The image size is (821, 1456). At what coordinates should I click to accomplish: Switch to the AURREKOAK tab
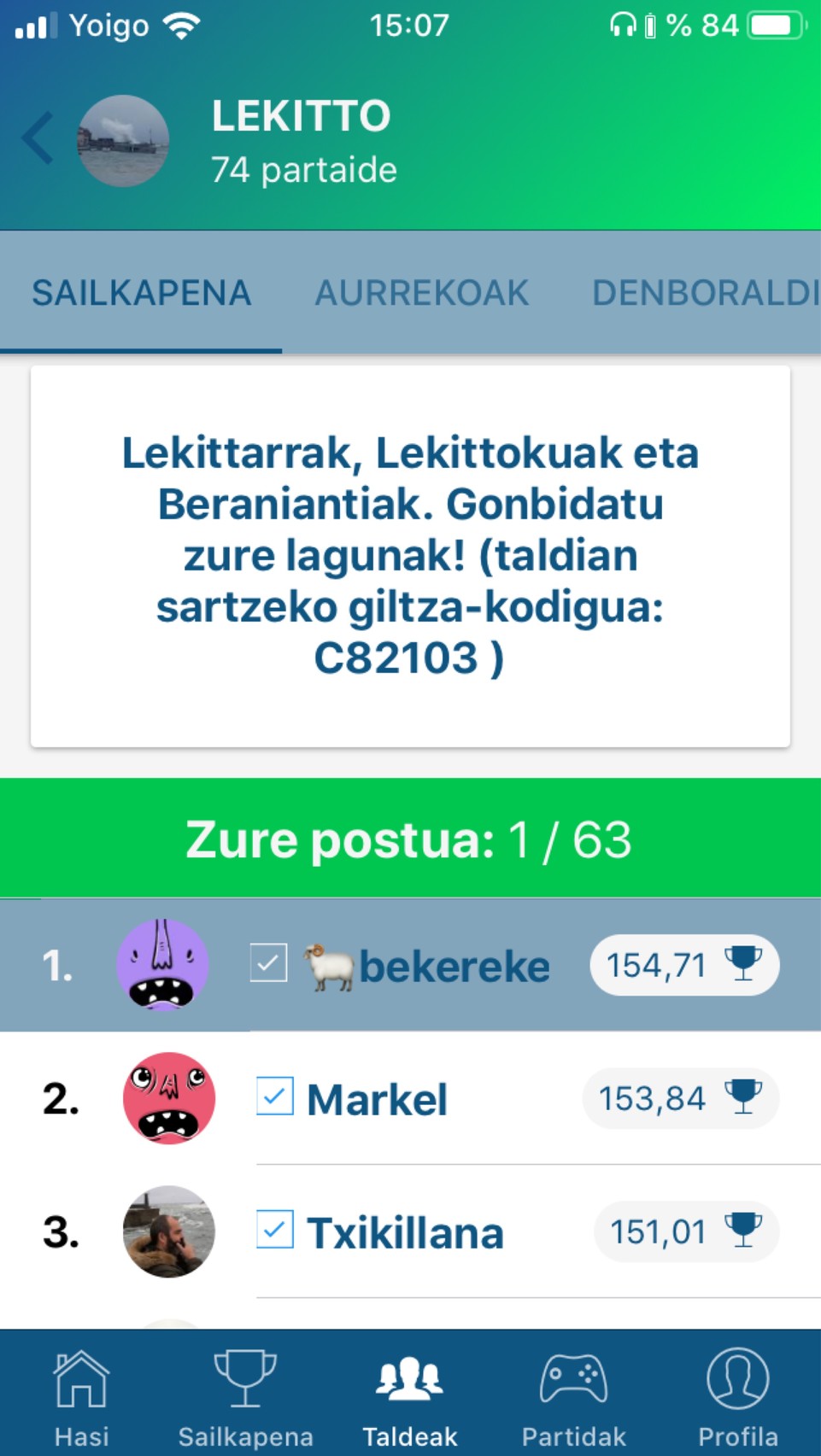click(422, 293)
